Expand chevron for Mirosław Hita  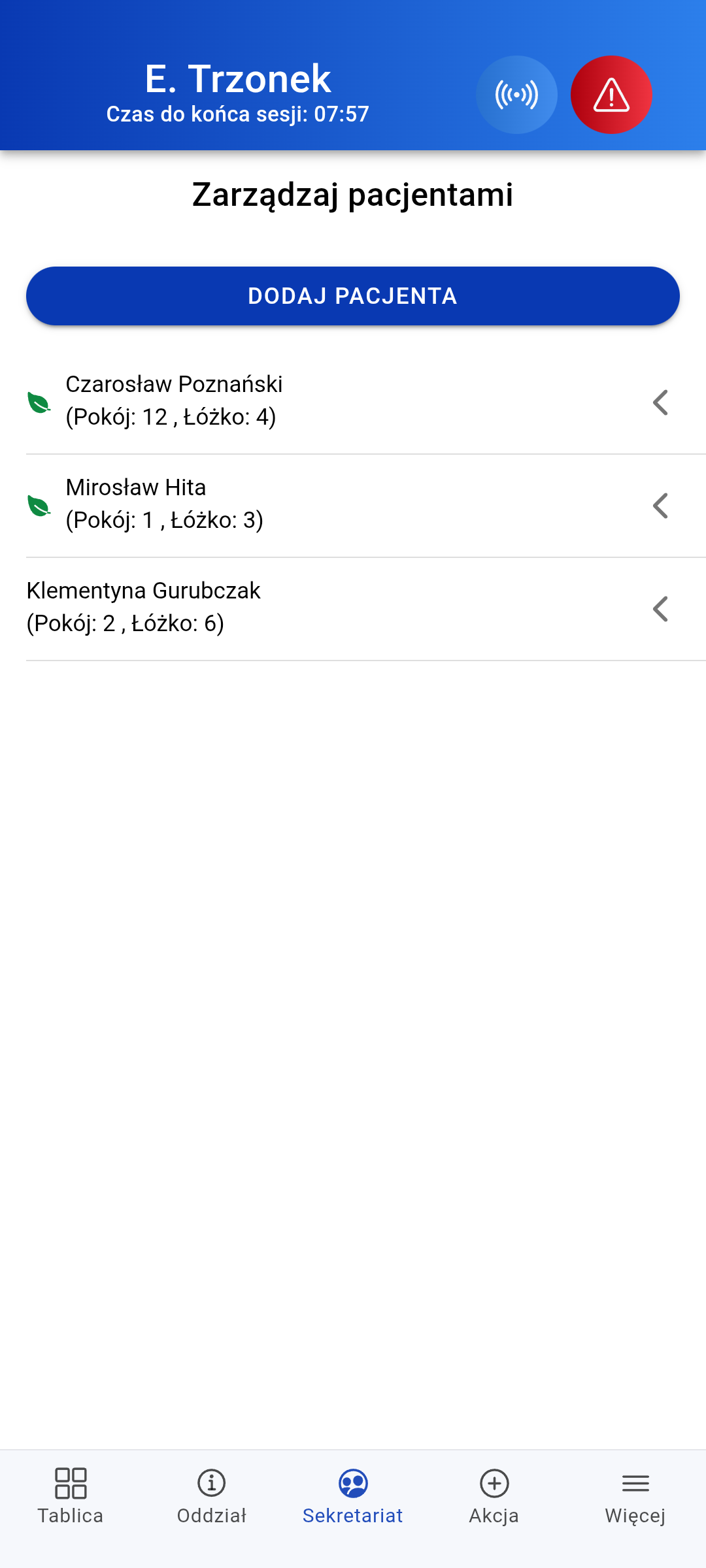[660, 506]
